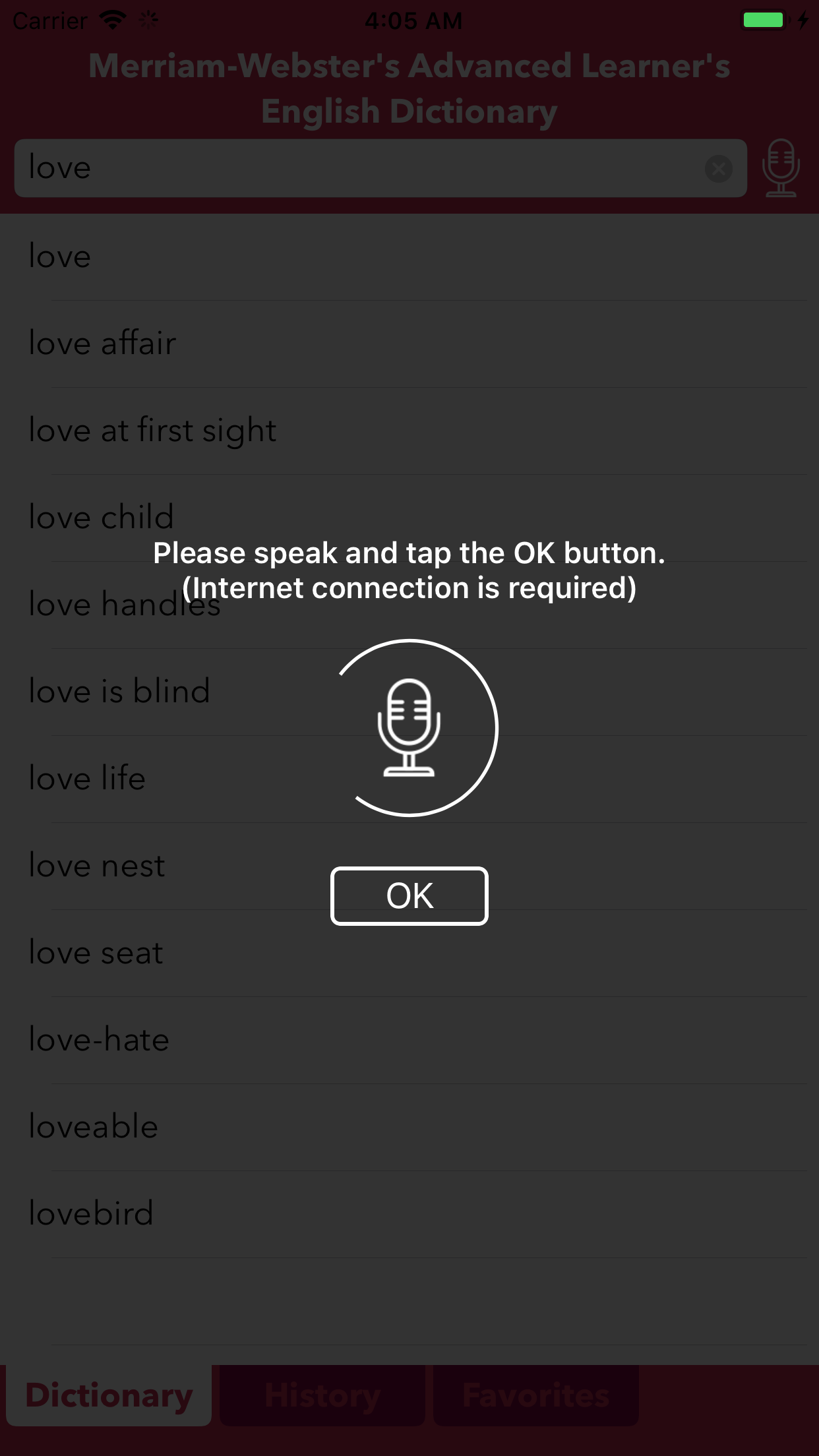
Task: Tap the large microphone icon in the dialog
Action: (409, 727)
